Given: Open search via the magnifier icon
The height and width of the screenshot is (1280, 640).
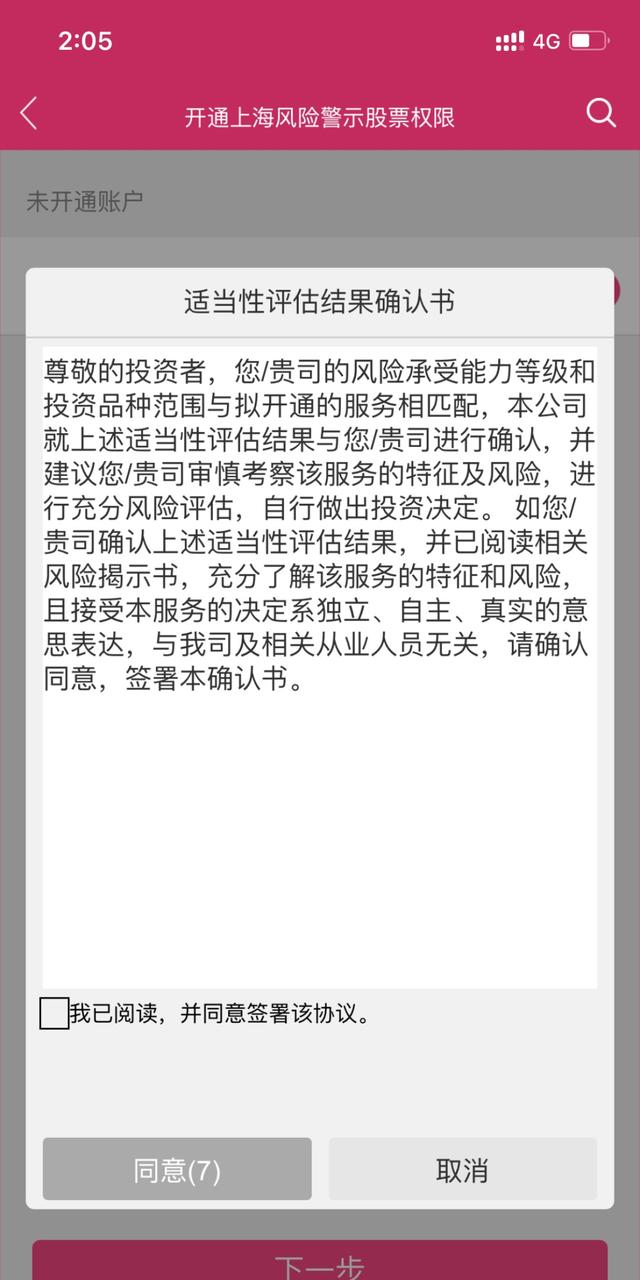Looking at the screenshot, I should [x=600, y=113].
